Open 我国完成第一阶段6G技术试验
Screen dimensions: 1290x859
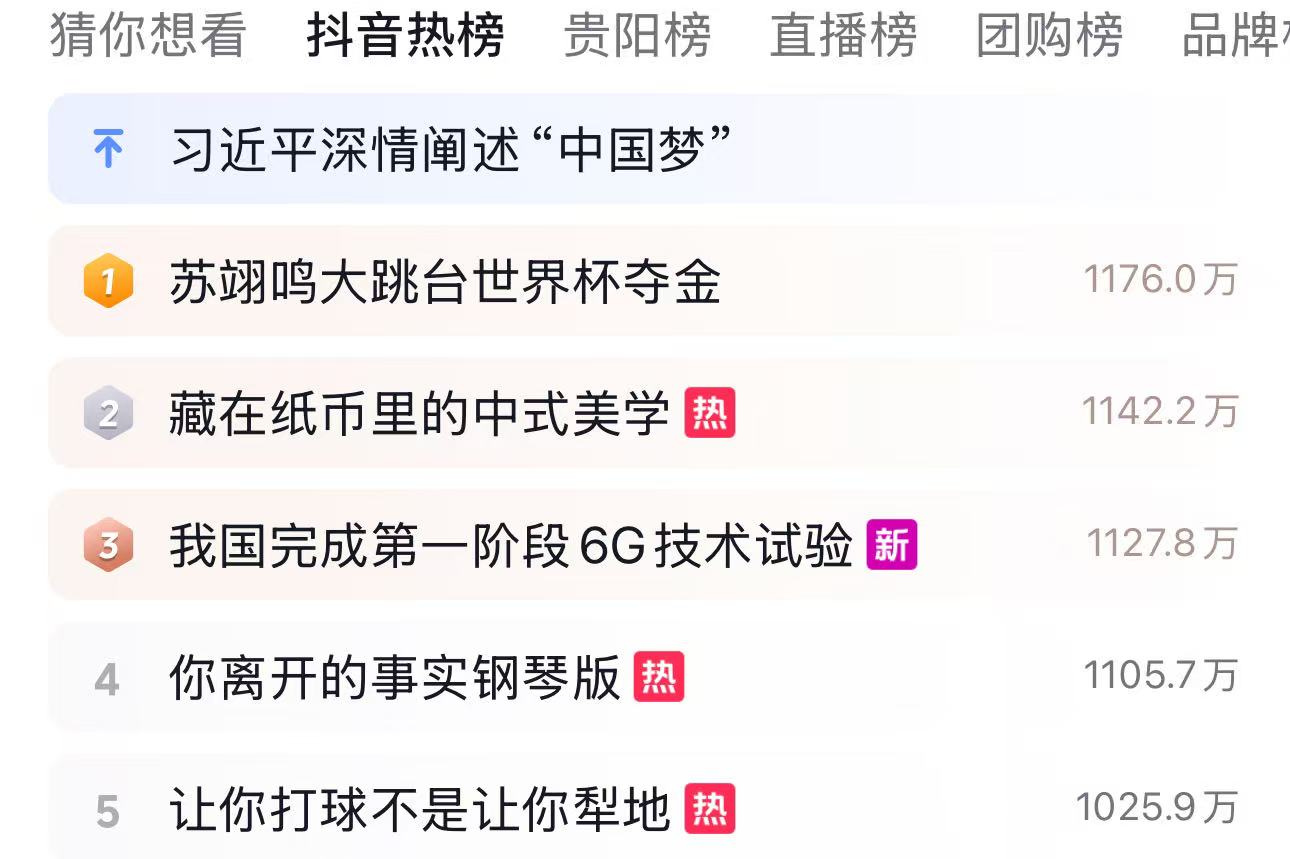point(510,546)
